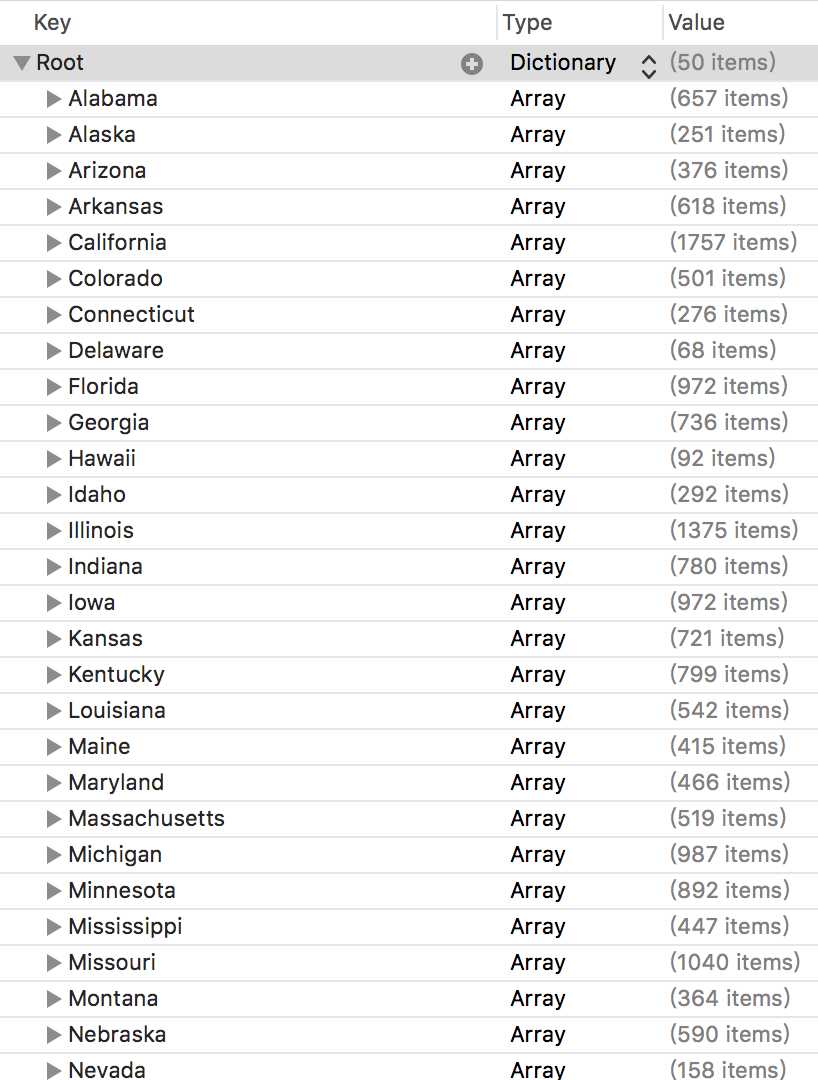This screenshot has width=818, height=1080.
Task: Select the Kansas row
Action: (105, 639)
